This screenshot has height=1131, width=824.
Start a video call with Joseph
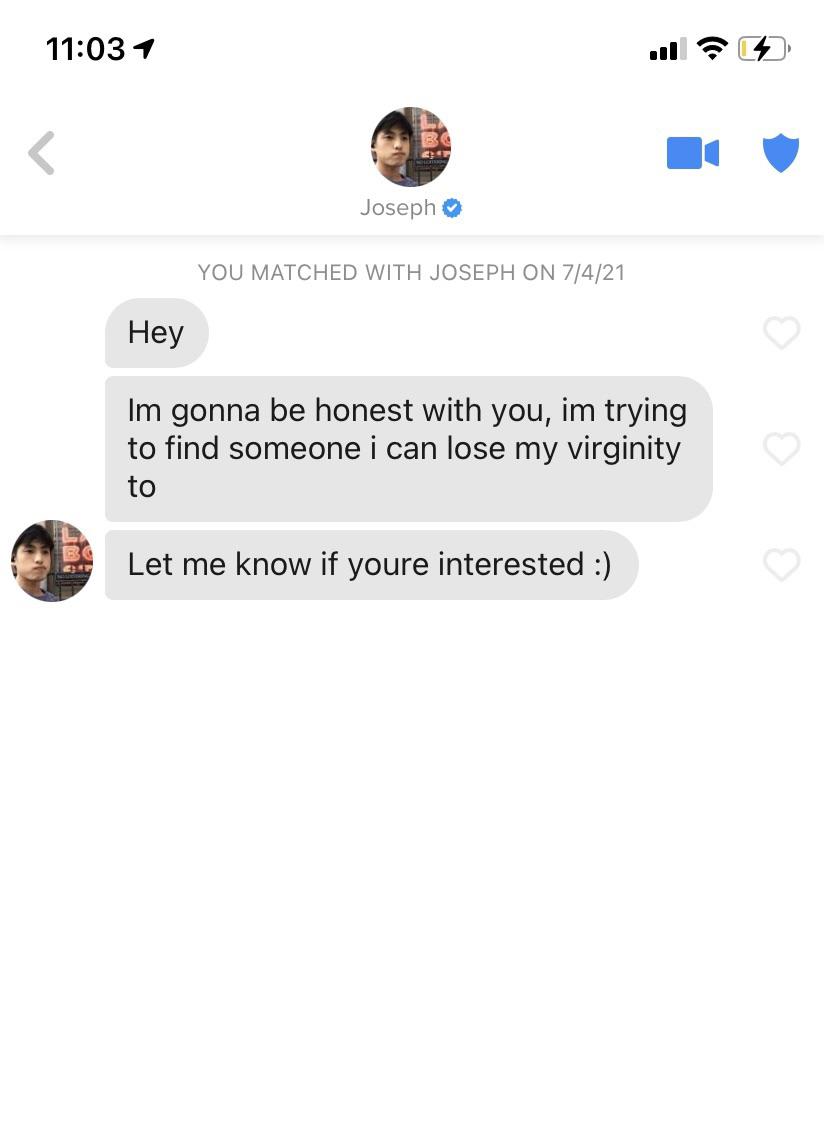pyautogui.click(x=692, y=153)
